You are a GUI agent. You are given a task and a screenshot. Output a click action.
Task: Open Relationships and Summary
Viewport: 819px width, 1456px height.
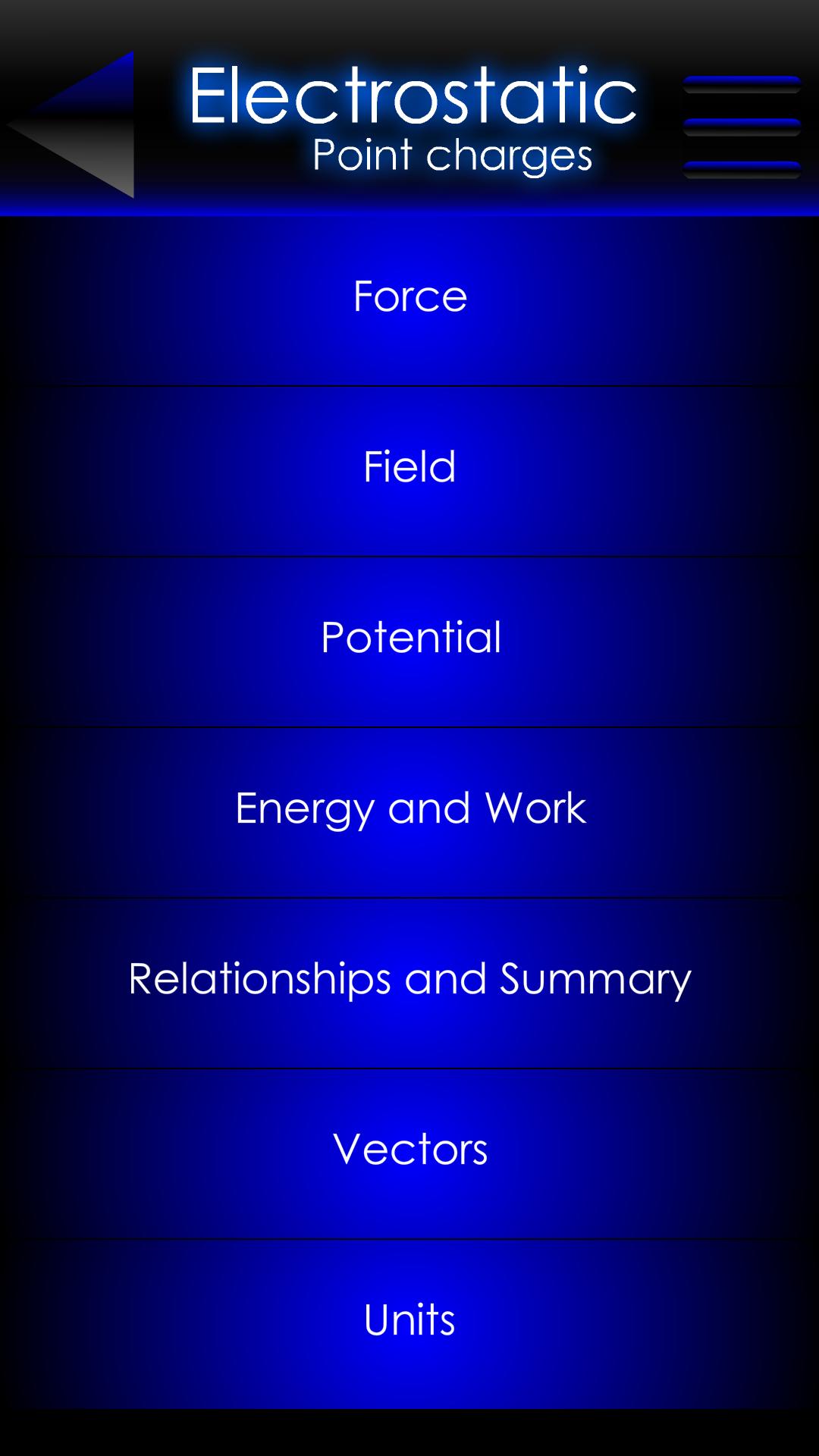409,979
